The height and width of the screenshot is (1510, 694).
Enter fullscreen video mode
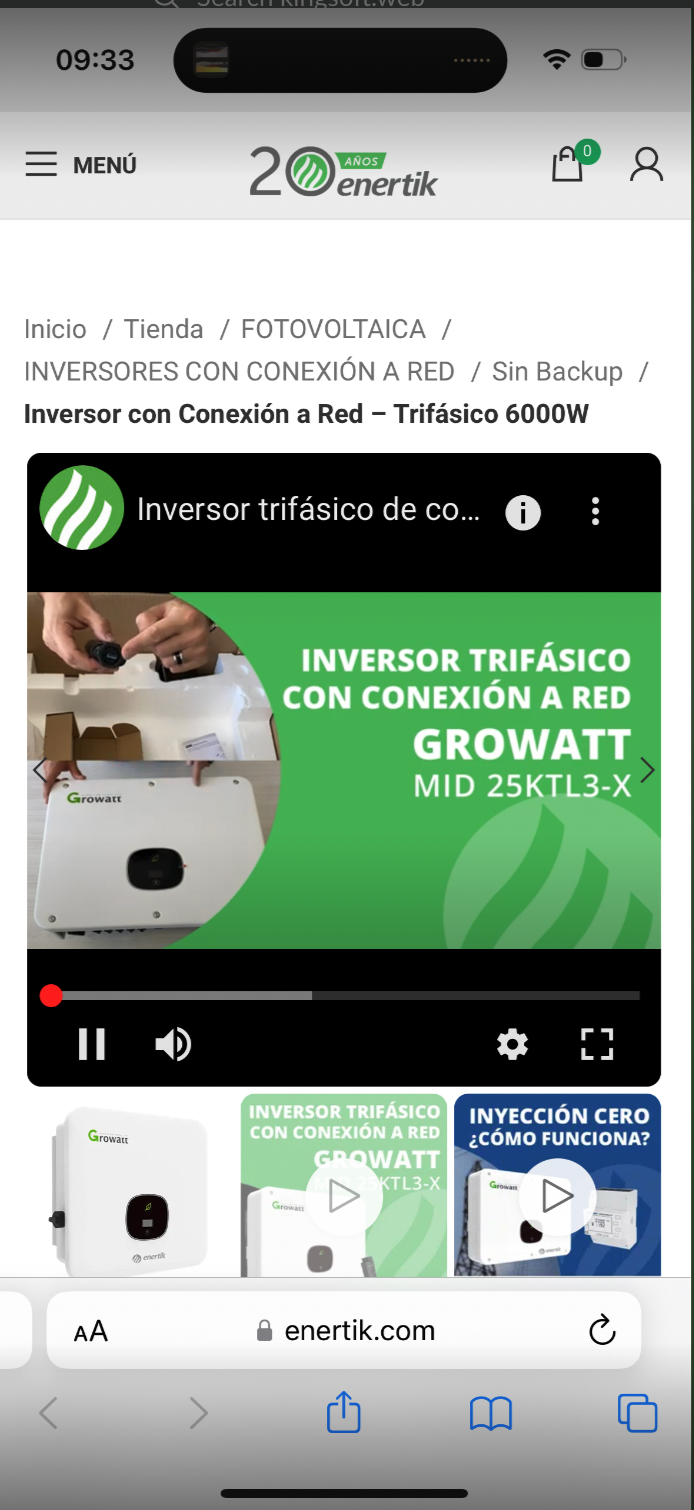pyautogui.click(x=597, y=1044)
